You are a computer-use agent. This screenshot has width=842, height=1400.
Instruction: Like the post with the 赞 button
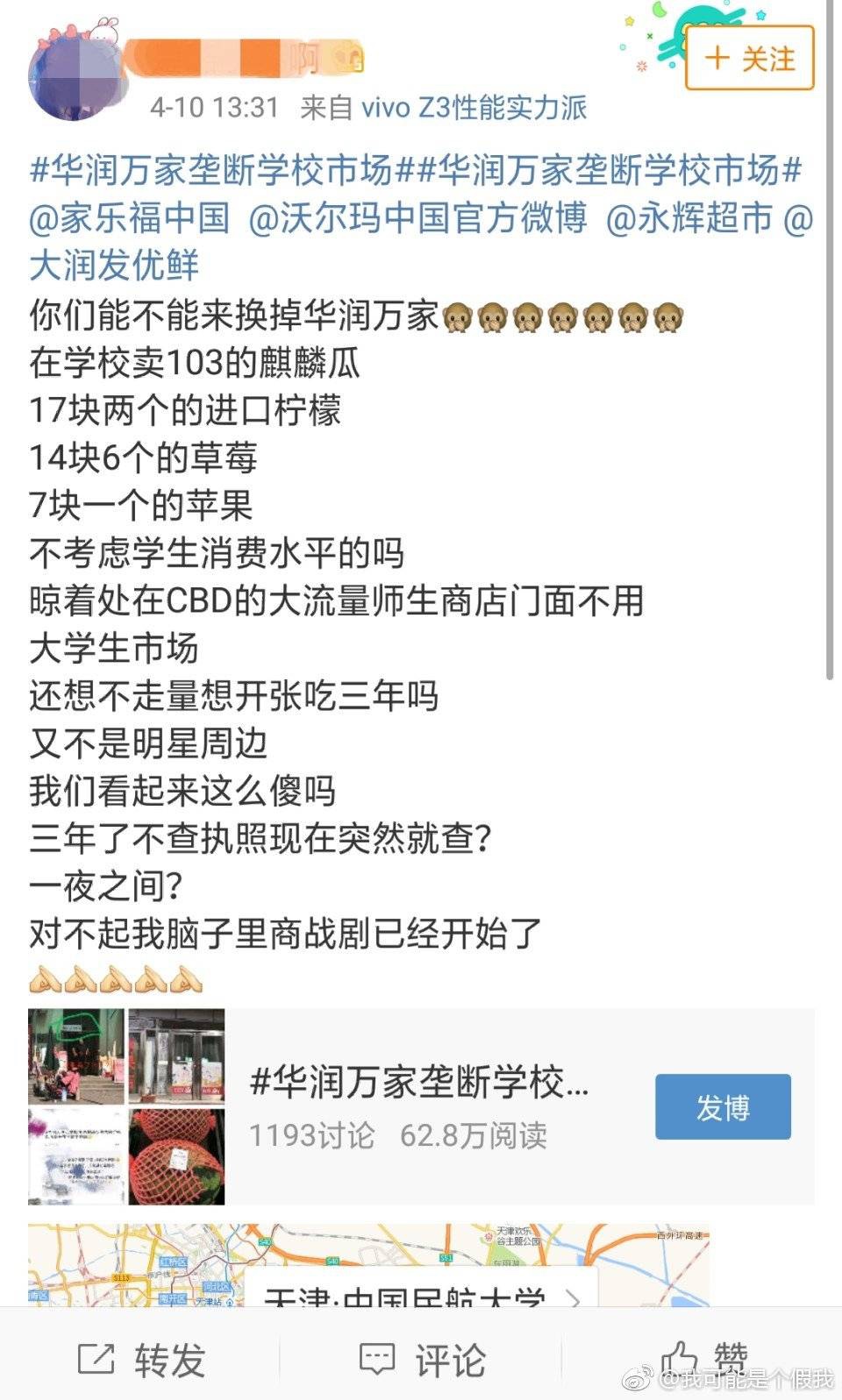(702, 1360)
